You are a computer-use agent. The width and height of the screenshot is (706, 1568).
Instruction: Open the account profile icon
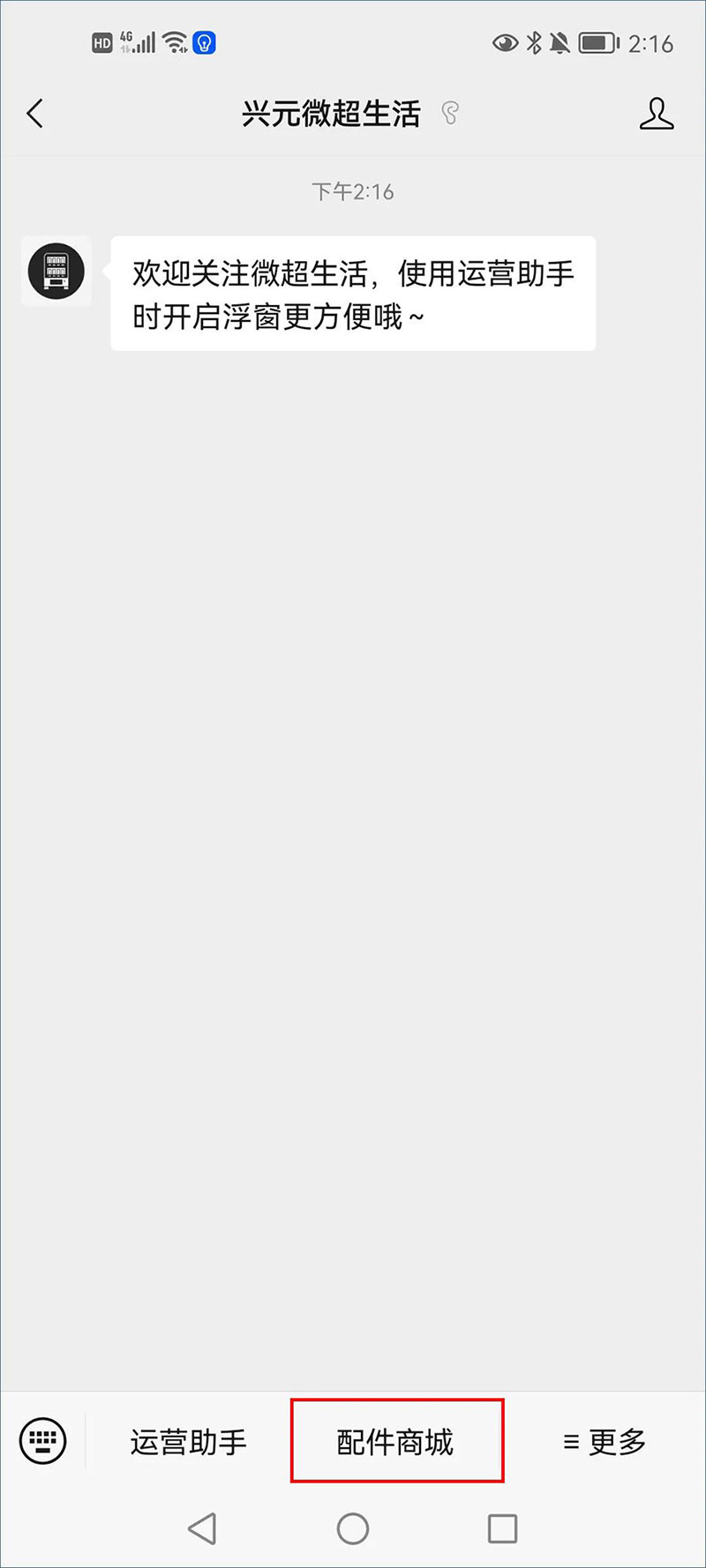click(x=656, y=115)
